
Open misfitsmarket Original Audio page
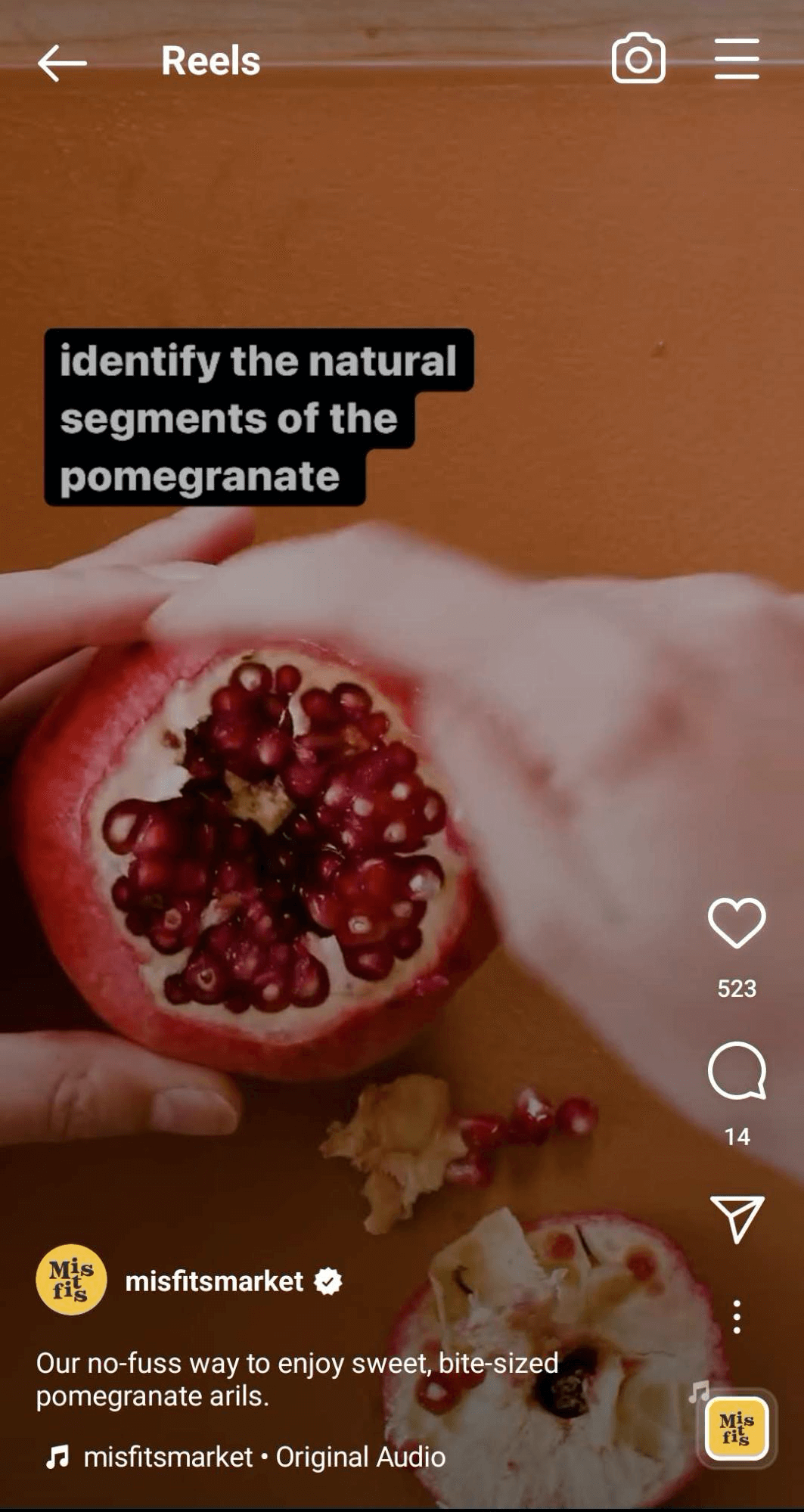pos(263,1457)
